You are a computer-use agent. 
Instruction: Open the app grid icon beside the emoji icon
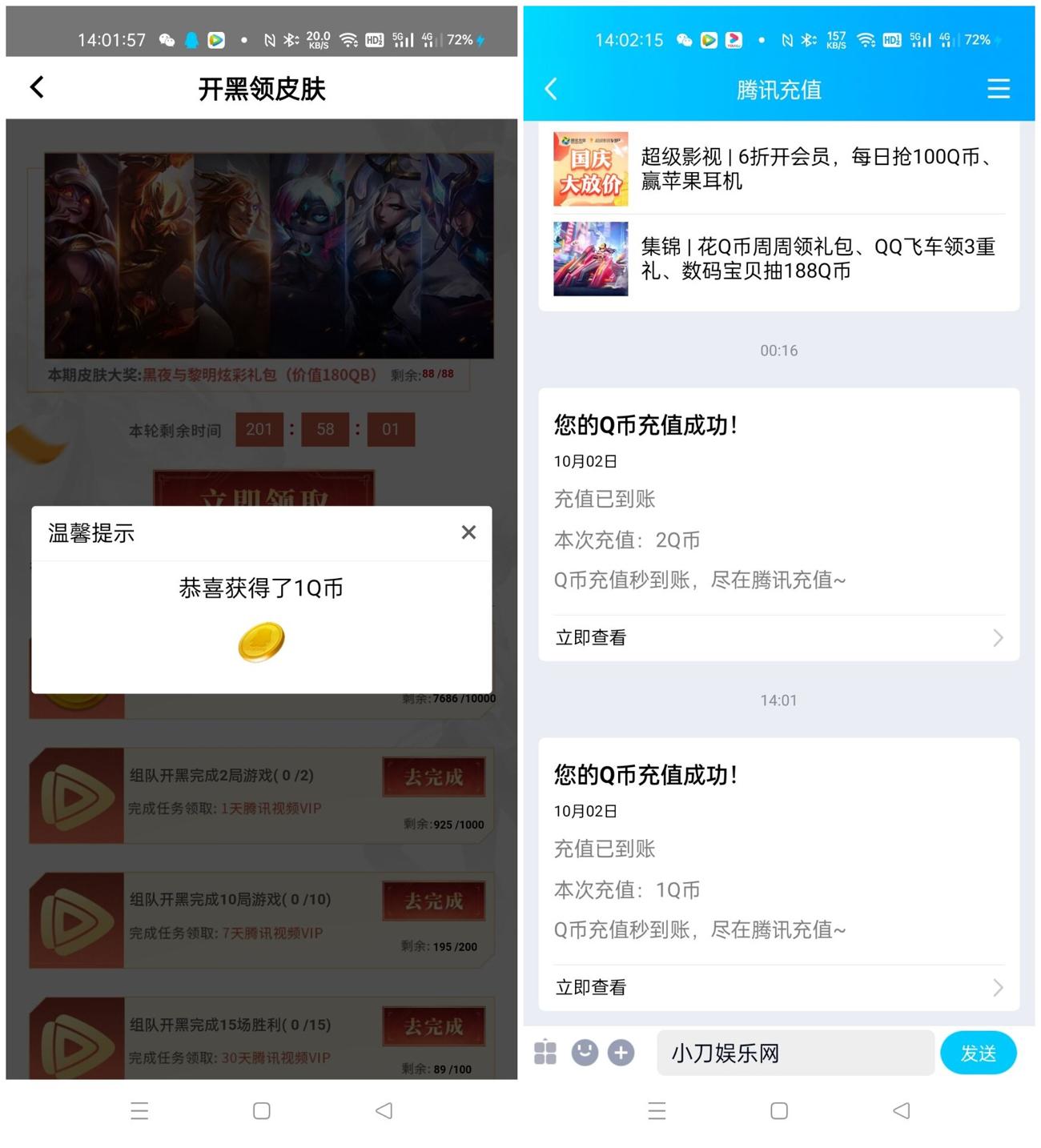pyautogui.click(x=545, y=1053)
